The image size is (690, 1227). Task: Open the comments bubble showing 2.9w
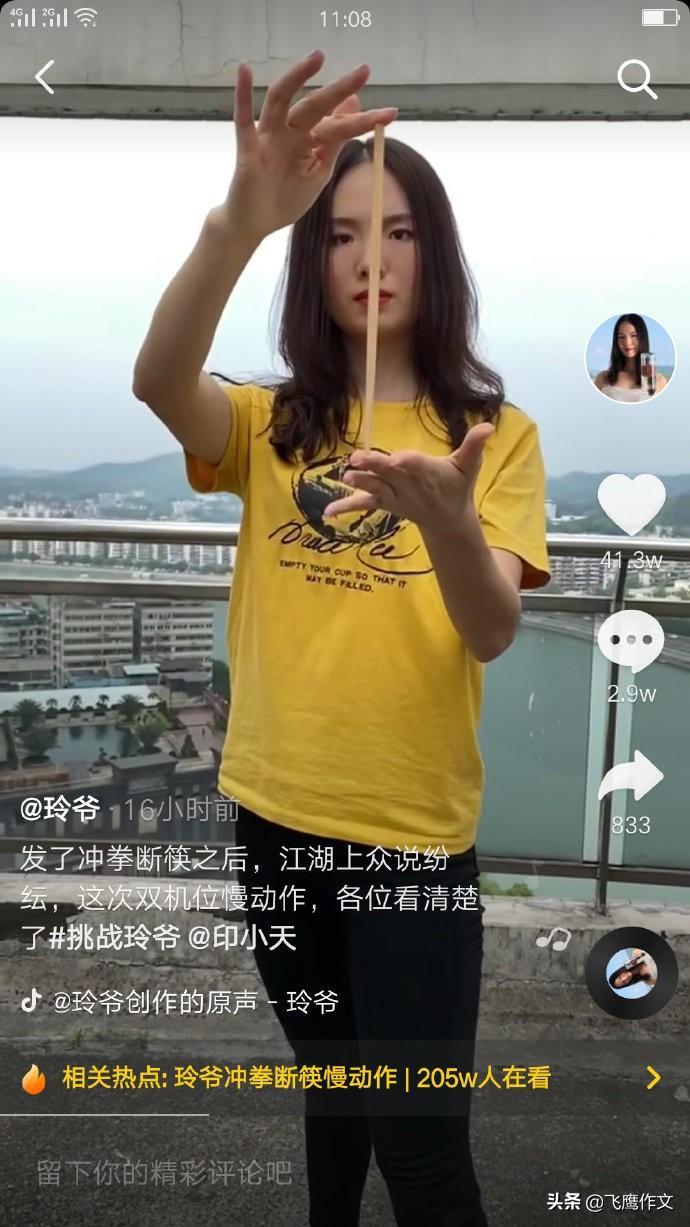[631, 640]
